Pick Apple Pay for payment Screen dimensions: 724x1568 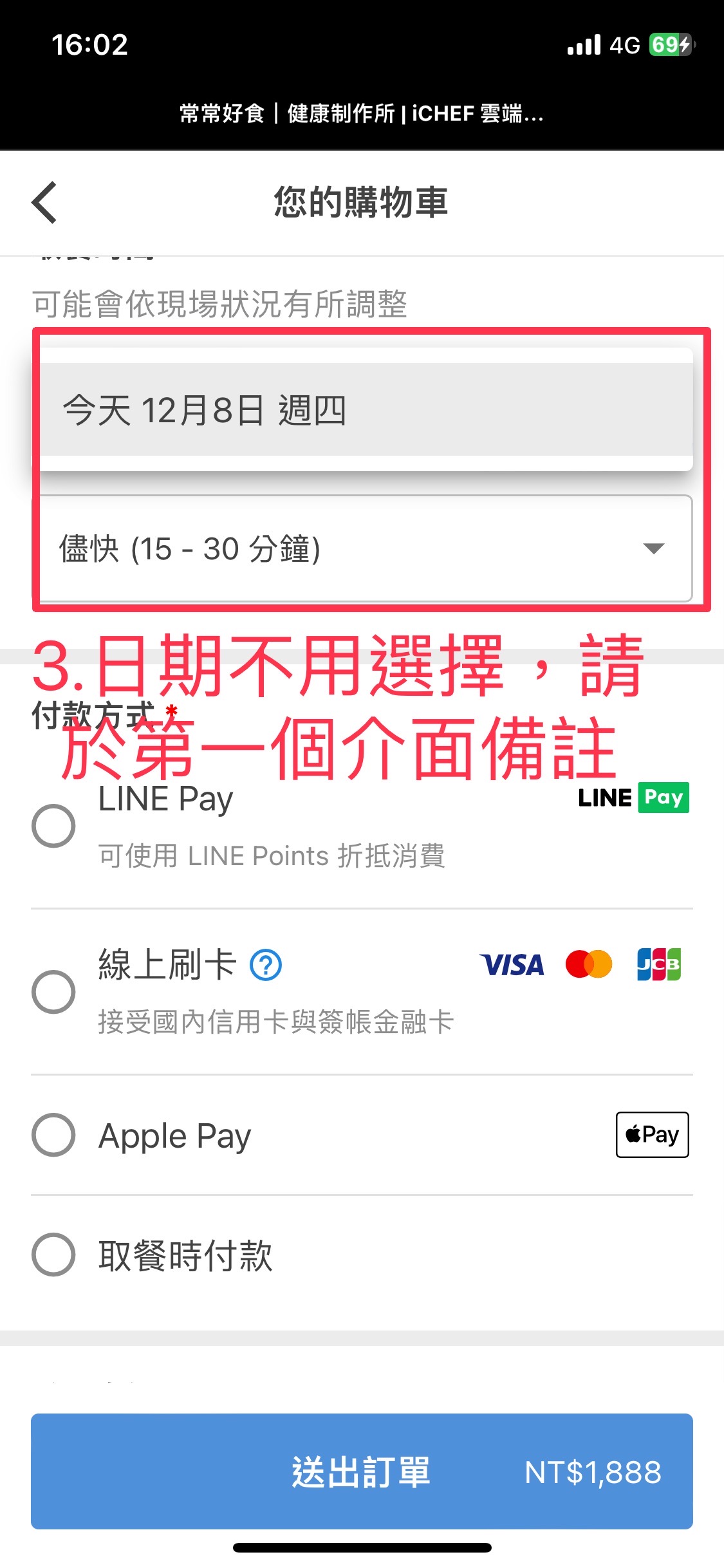[x=54, y=1135]
